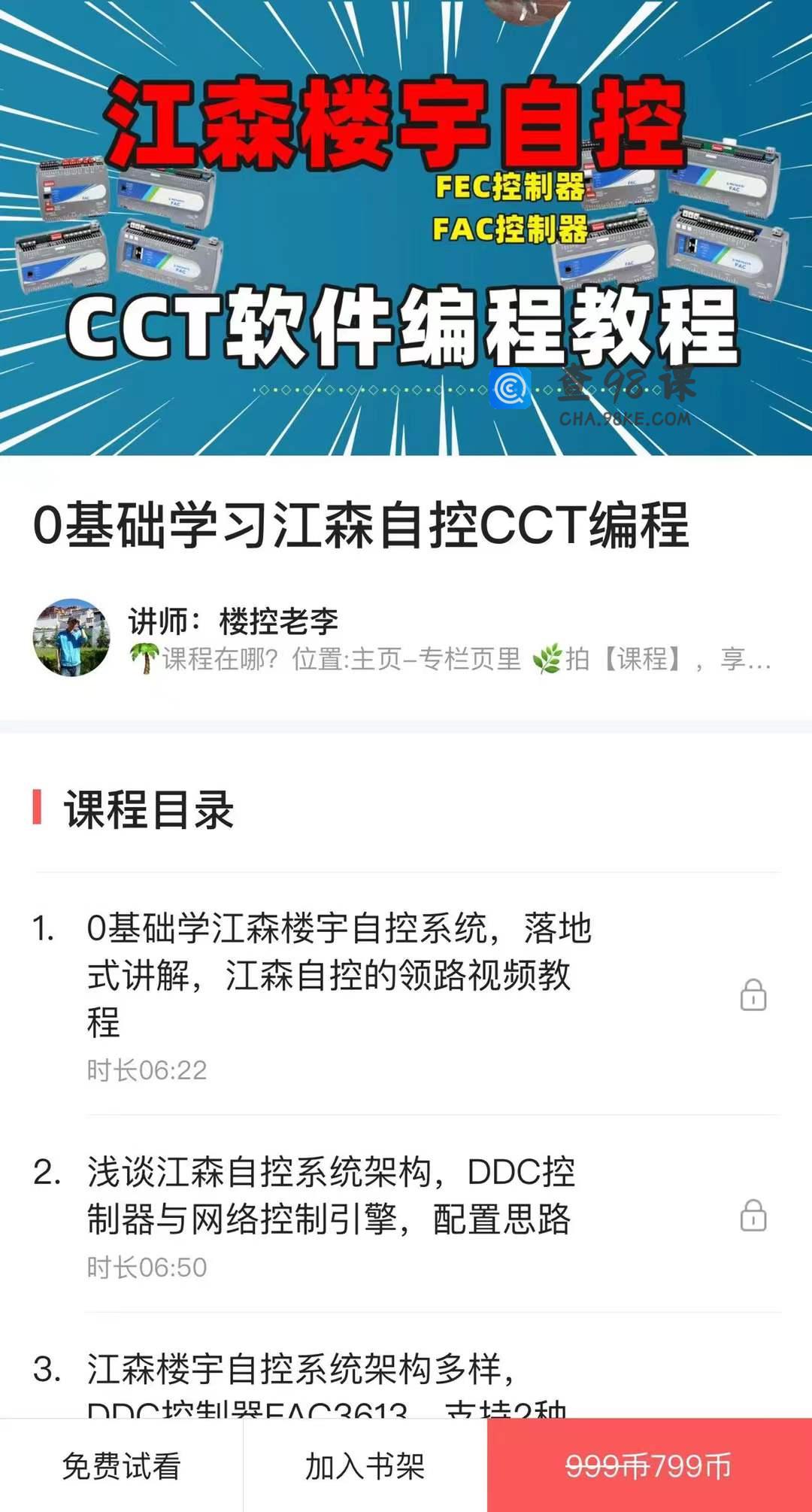Tap the course cover banner image
This screenshot has width=812, height=1512.
[x=406, y=227]
